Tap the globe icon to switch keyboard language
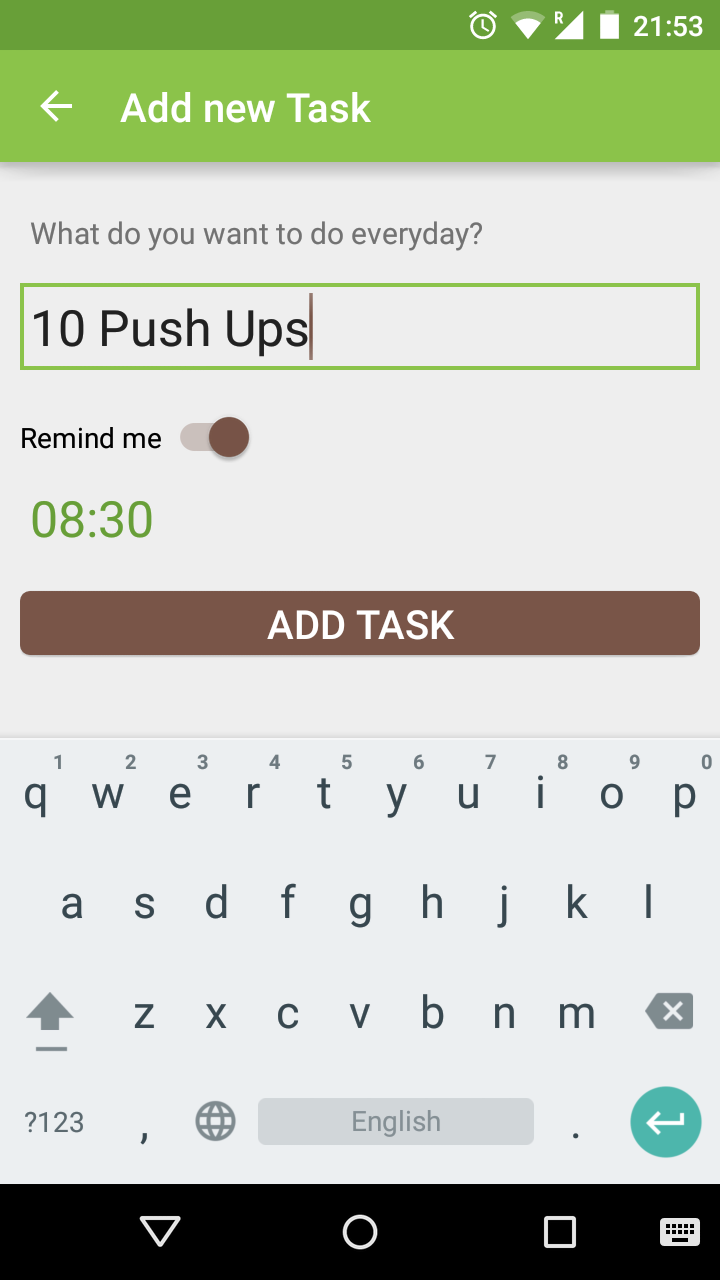Screen dimensions: 720x1280 point(213,1121)
